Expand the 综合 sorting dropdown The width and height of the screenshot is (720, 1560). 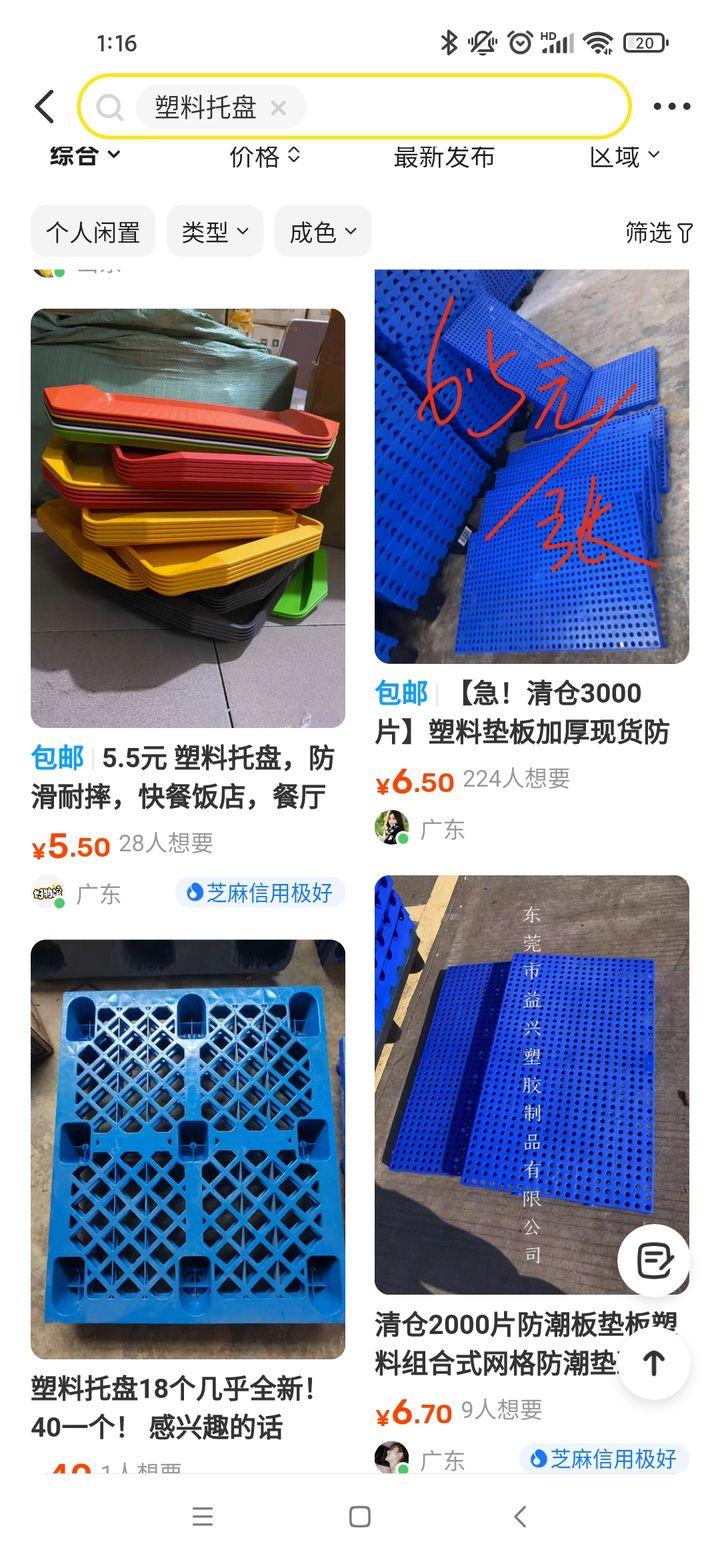pos(80,156)
